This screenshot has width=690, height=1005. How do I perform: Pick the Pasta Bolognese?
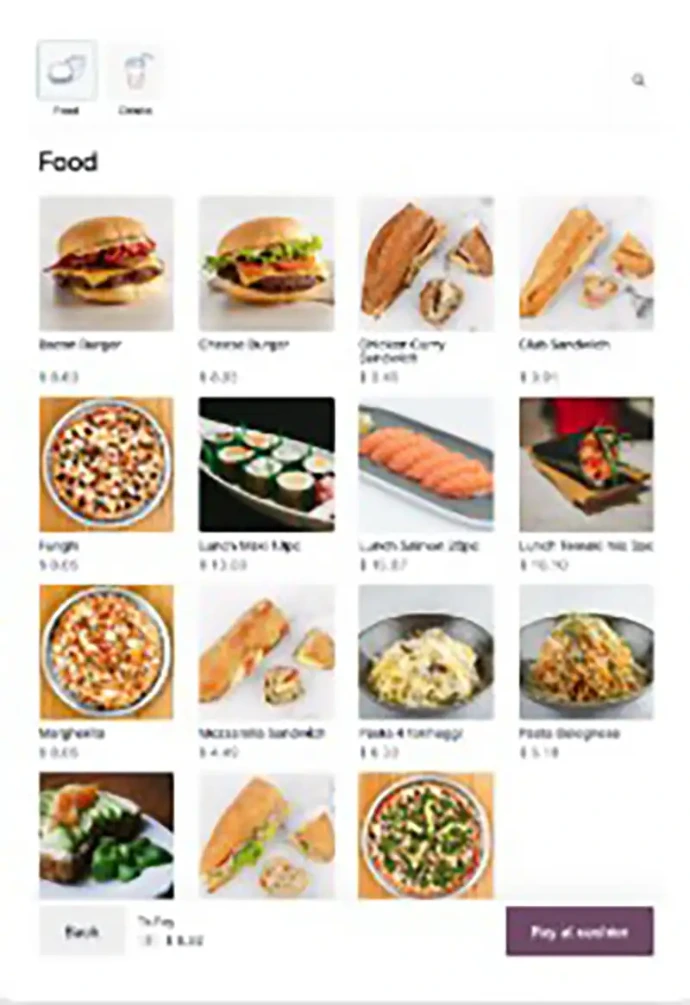(586, 652)
